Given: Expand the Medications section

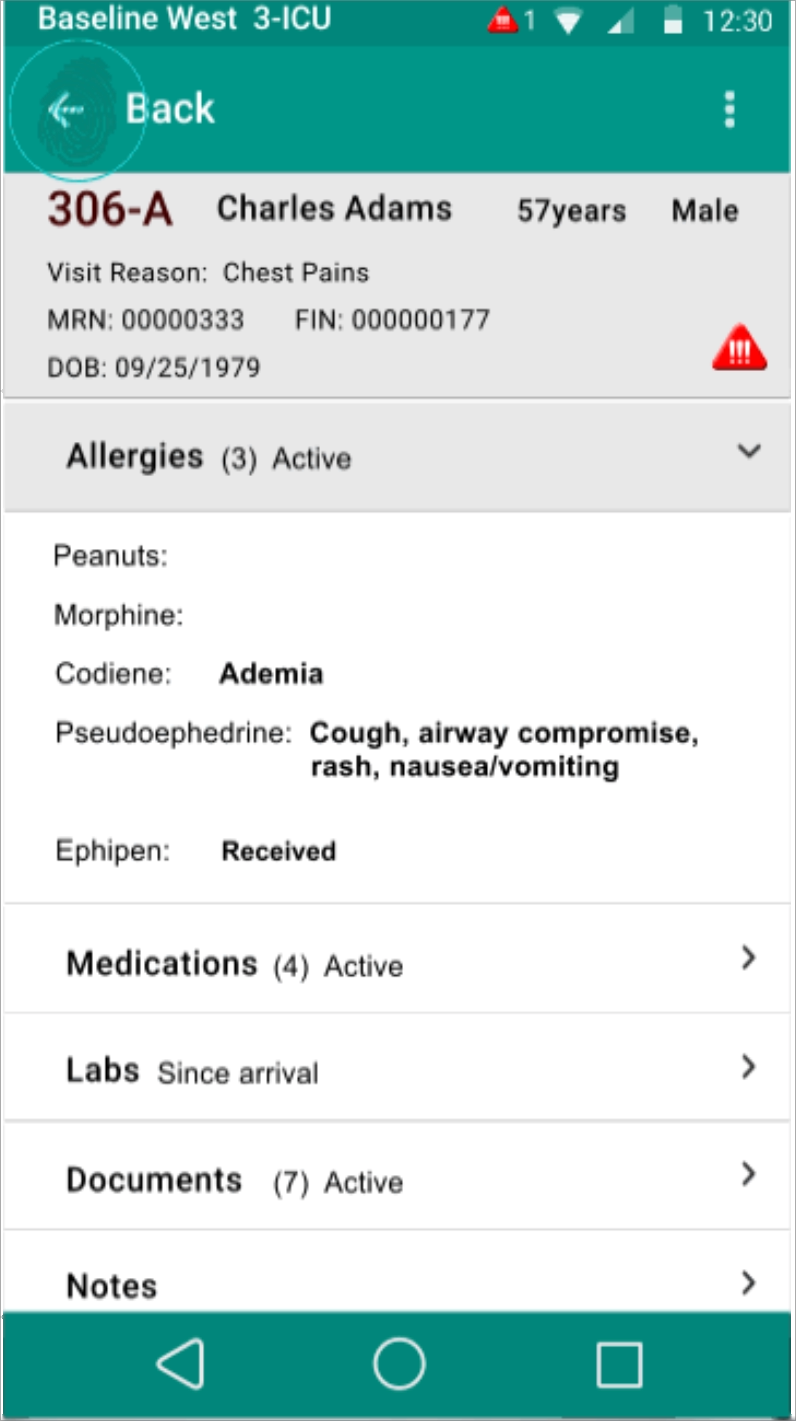Looking at the screenshot, I should click(748, 959).
